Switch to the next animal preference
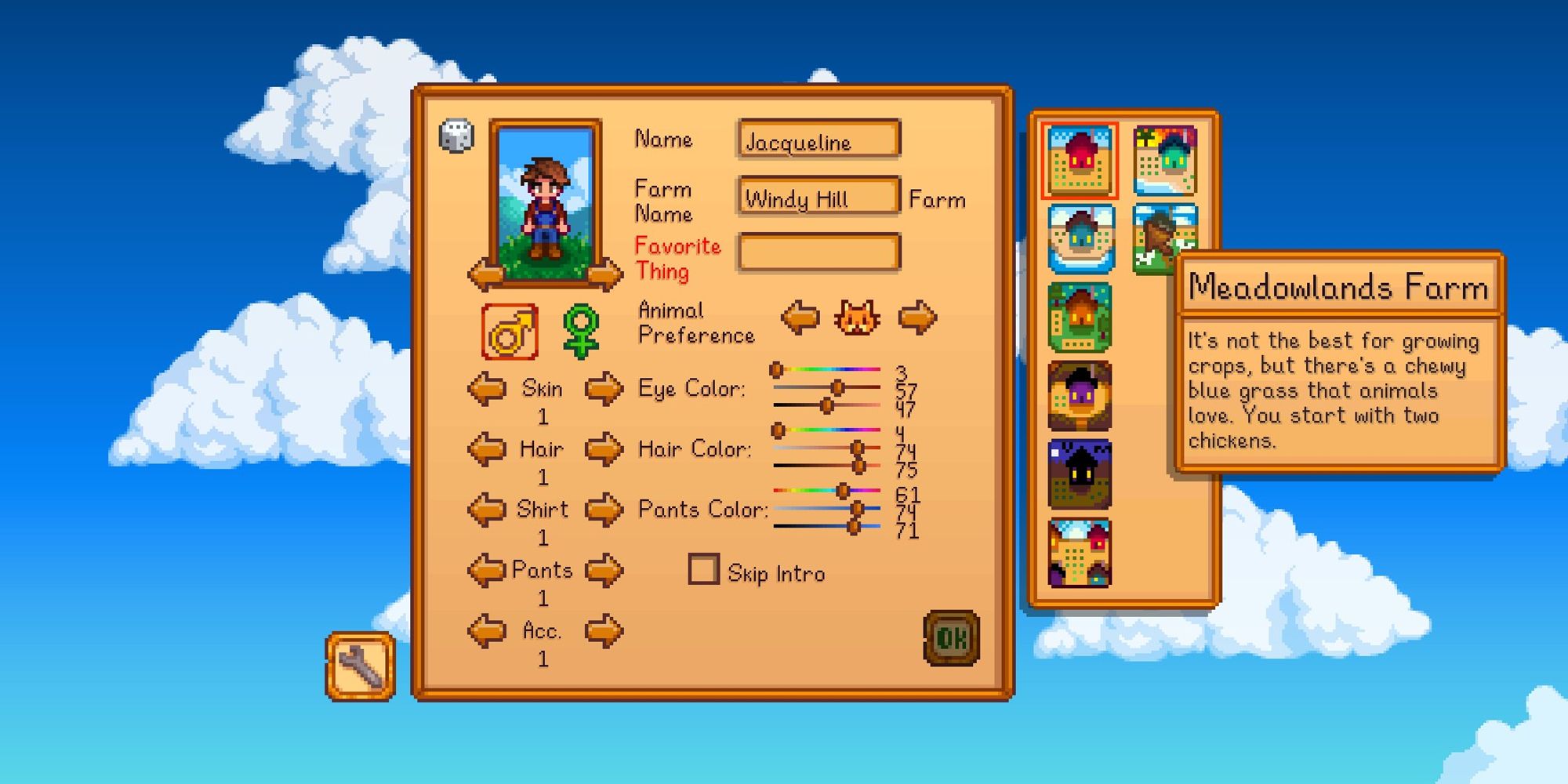The image size is (1568, 784). click(917, 318)
